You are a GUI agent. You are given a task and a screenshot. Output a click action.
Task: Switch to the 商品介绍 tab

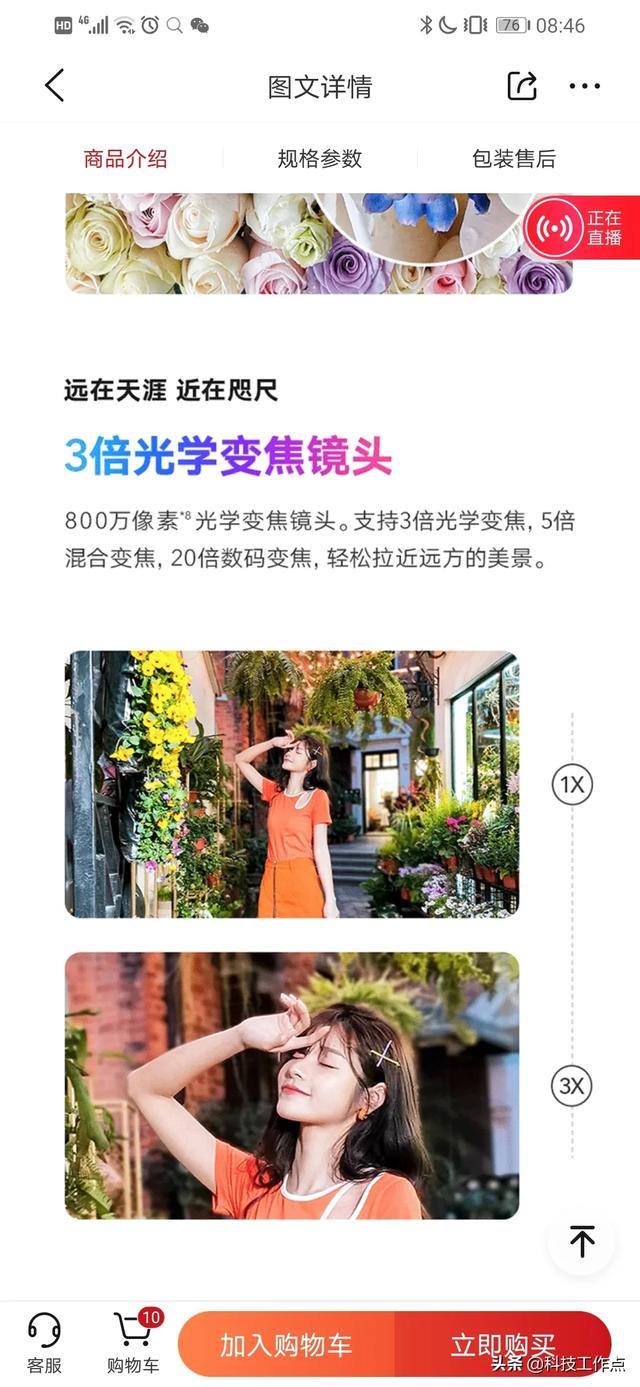click(x=125, y=158)
